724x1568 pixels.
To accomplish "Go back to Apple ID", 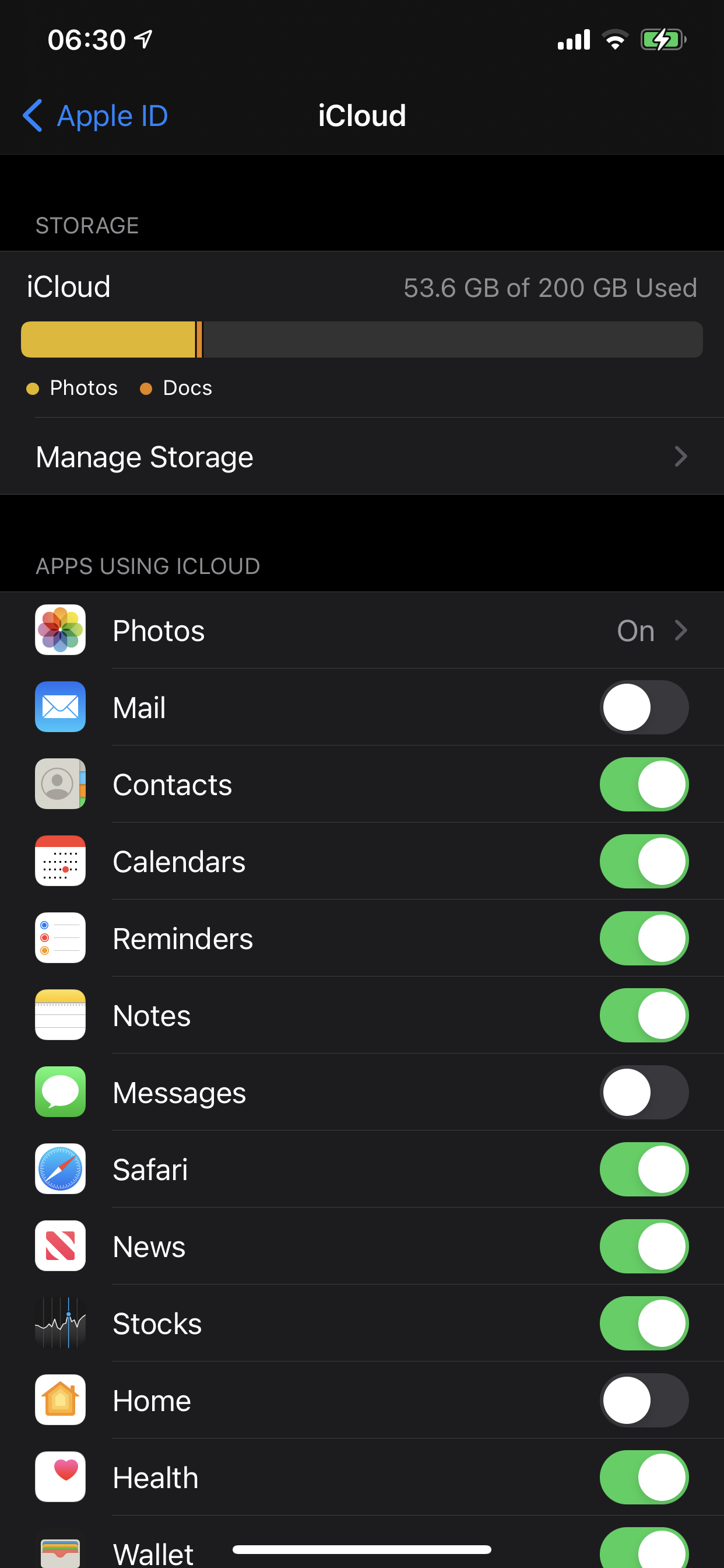I will (96, 116).
